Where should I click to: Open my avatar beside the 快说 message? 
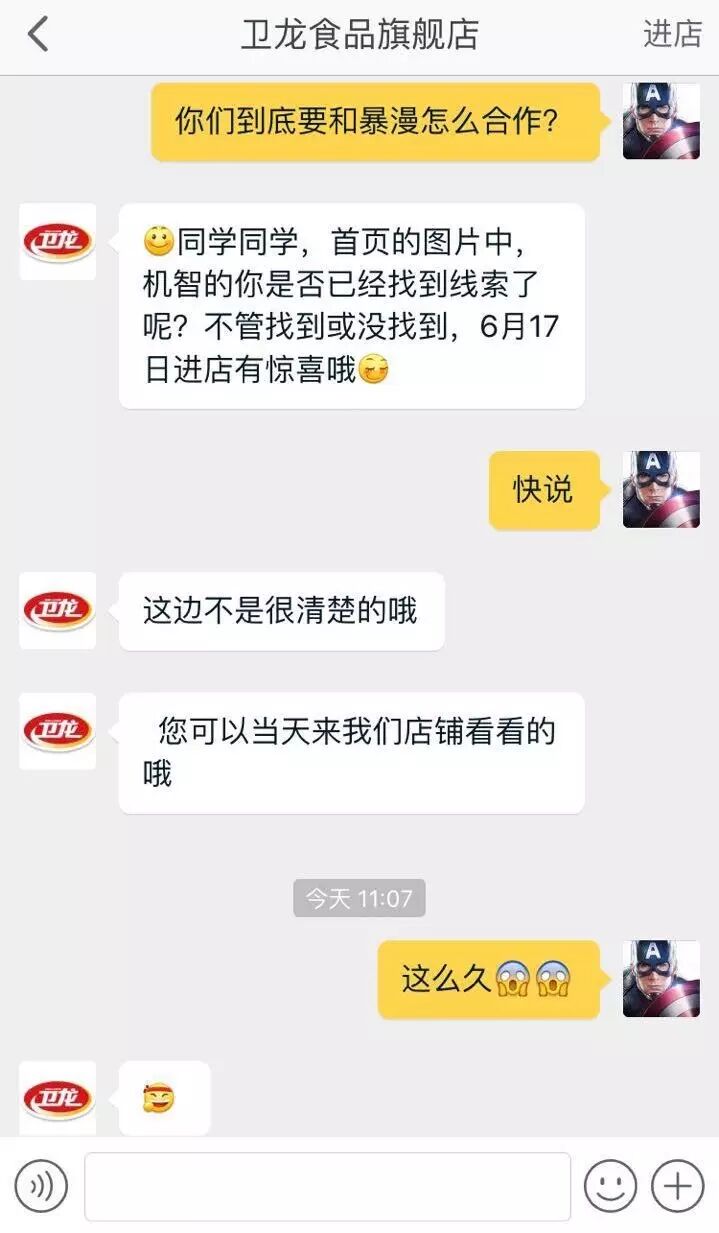click(x=661, y=490)
